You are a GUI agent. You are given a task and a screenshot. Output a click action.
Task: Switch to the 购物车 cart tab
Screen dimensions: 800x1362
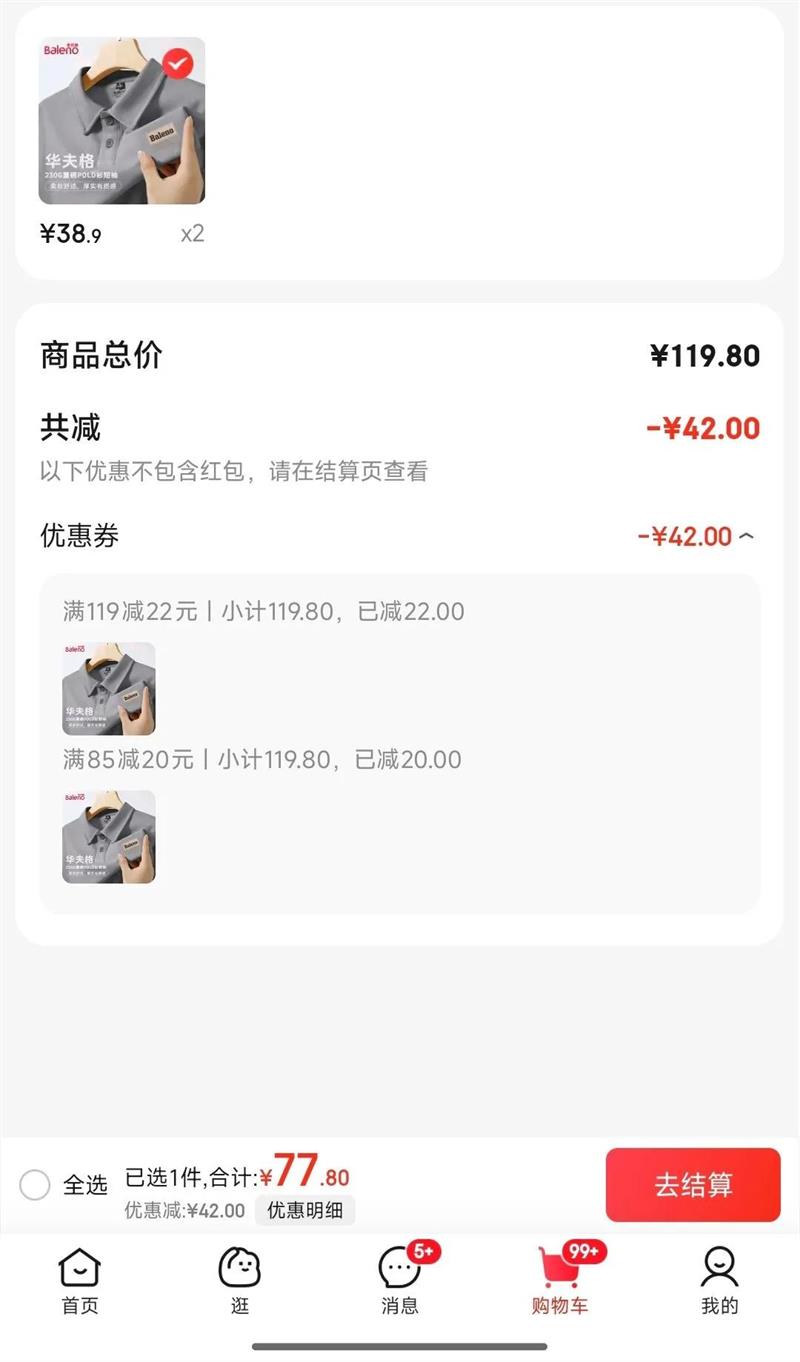561,1281
